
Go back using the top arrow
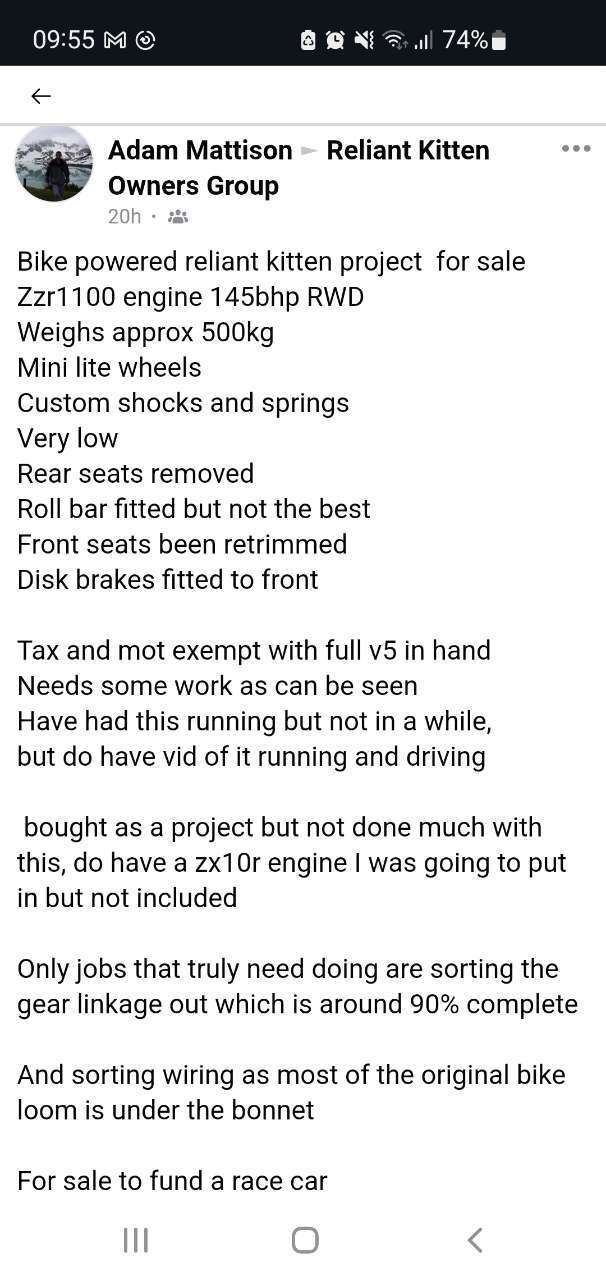pyautogui.click(x=40, y=96)
